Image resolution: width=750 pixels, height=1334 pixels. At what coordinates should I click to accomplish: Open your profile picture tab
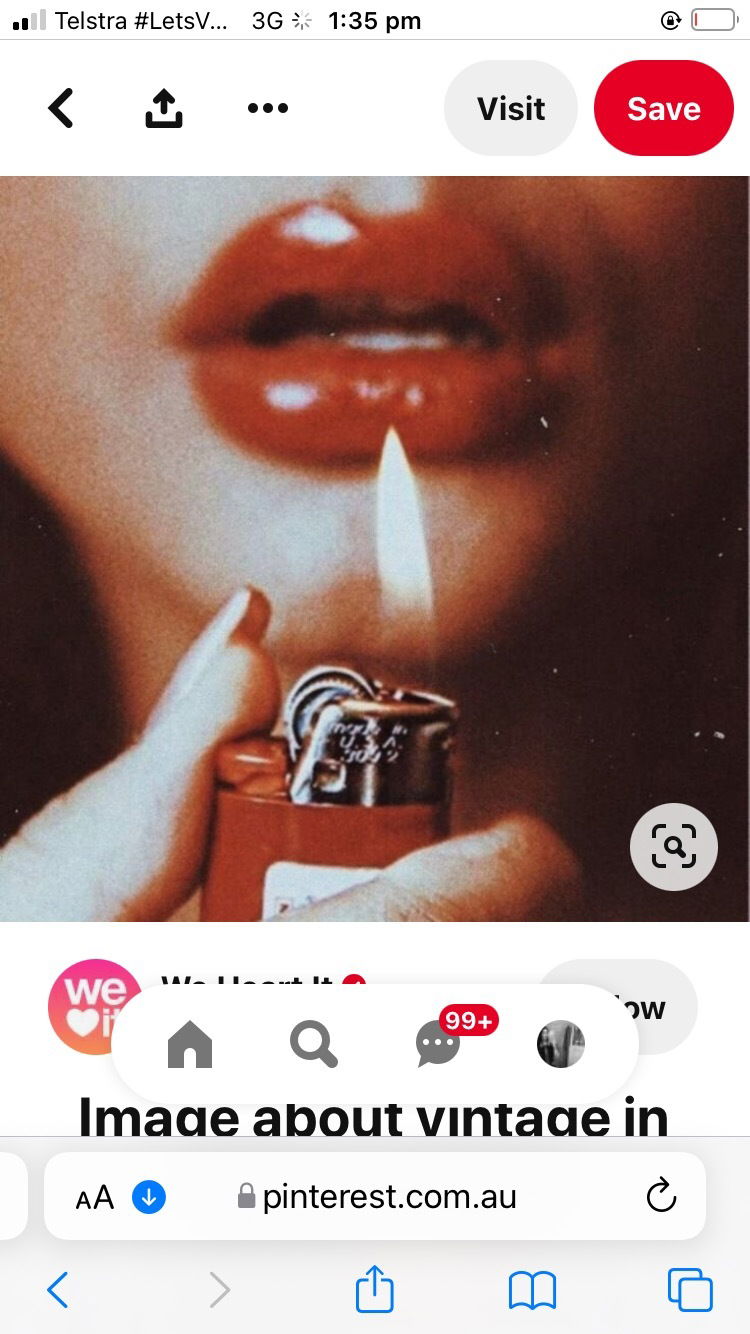(x=561, y=1044)
